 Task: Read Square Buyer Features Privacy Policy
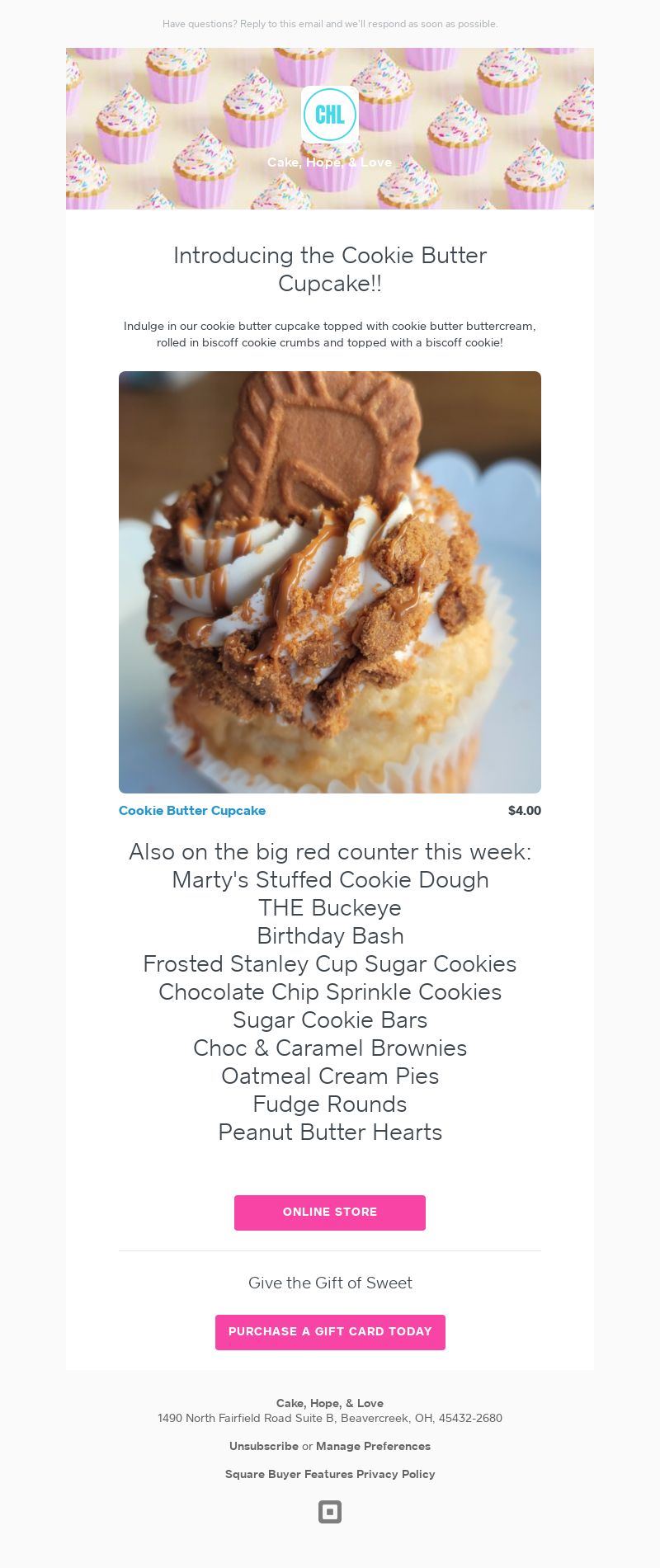330,1473
